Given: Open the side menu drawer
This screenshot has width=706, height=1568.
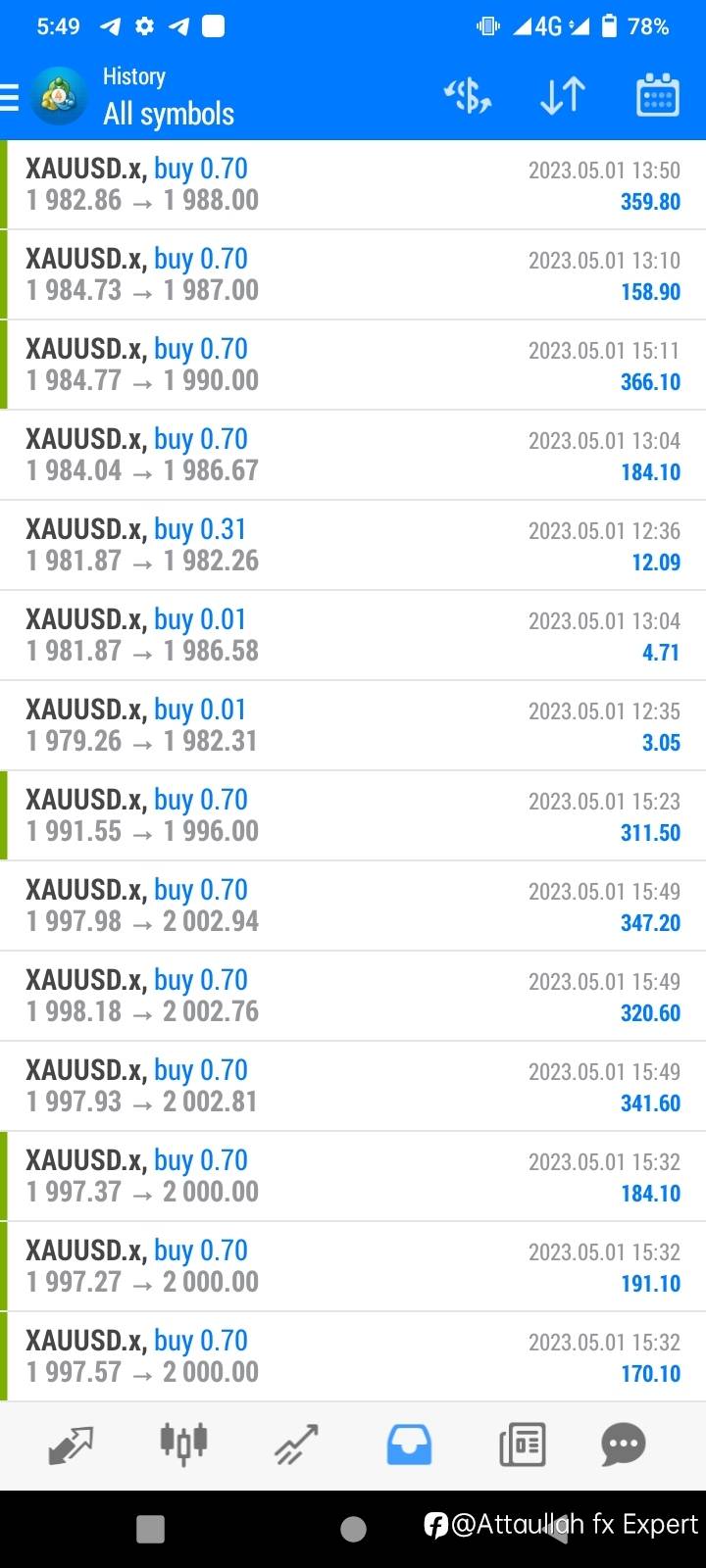Looking at the screenshot, I should 10,97.
